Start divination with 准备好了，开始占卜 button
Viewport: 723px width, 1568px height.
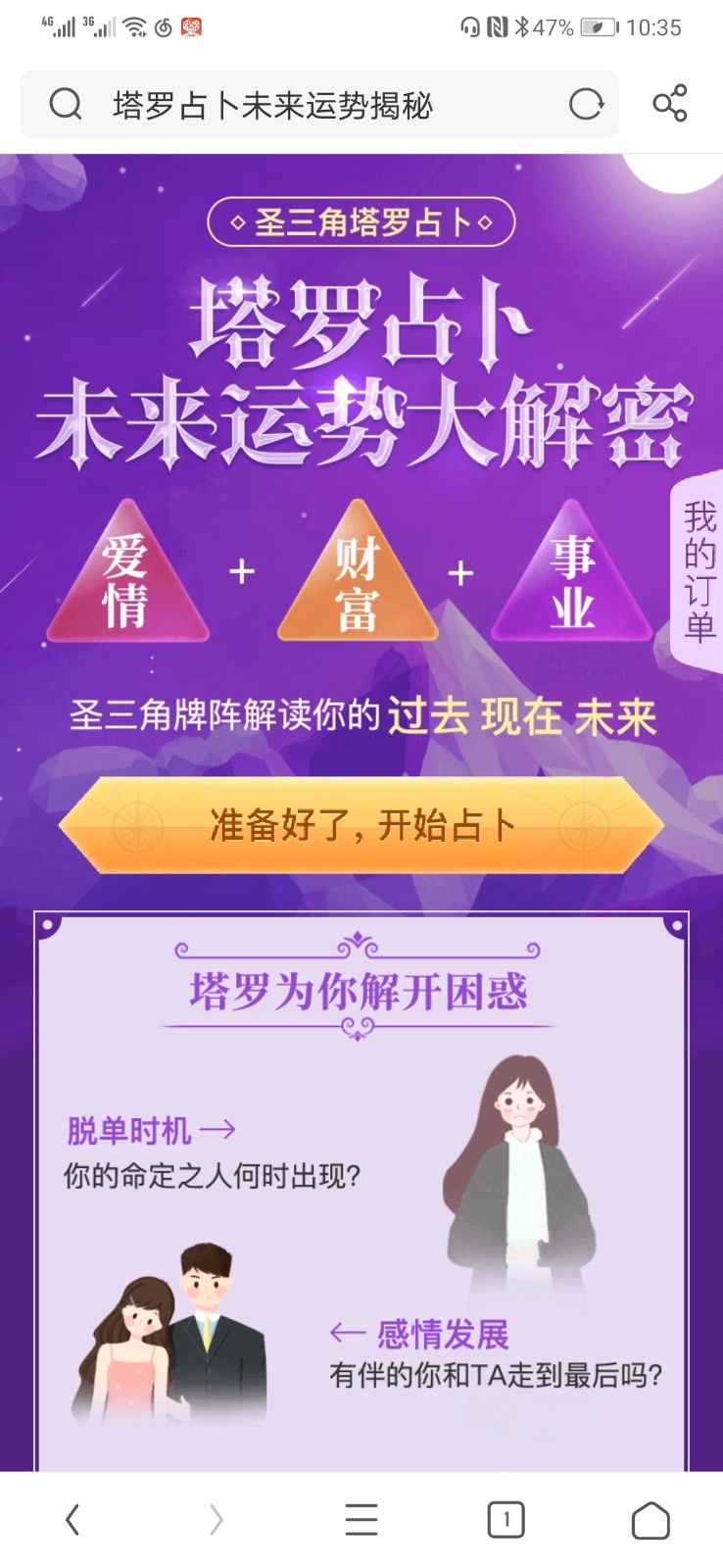pos(361,825)
